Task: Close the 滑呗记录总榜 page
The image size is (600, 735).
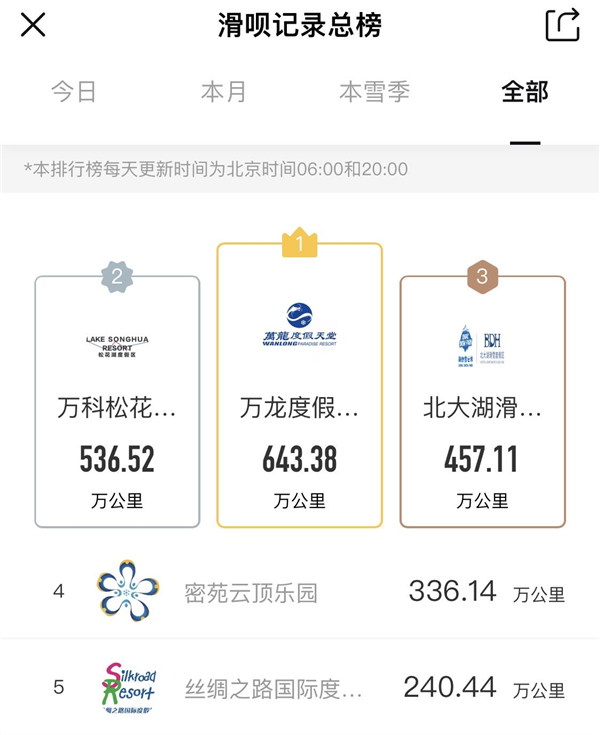Action: (x=33, y=25)
